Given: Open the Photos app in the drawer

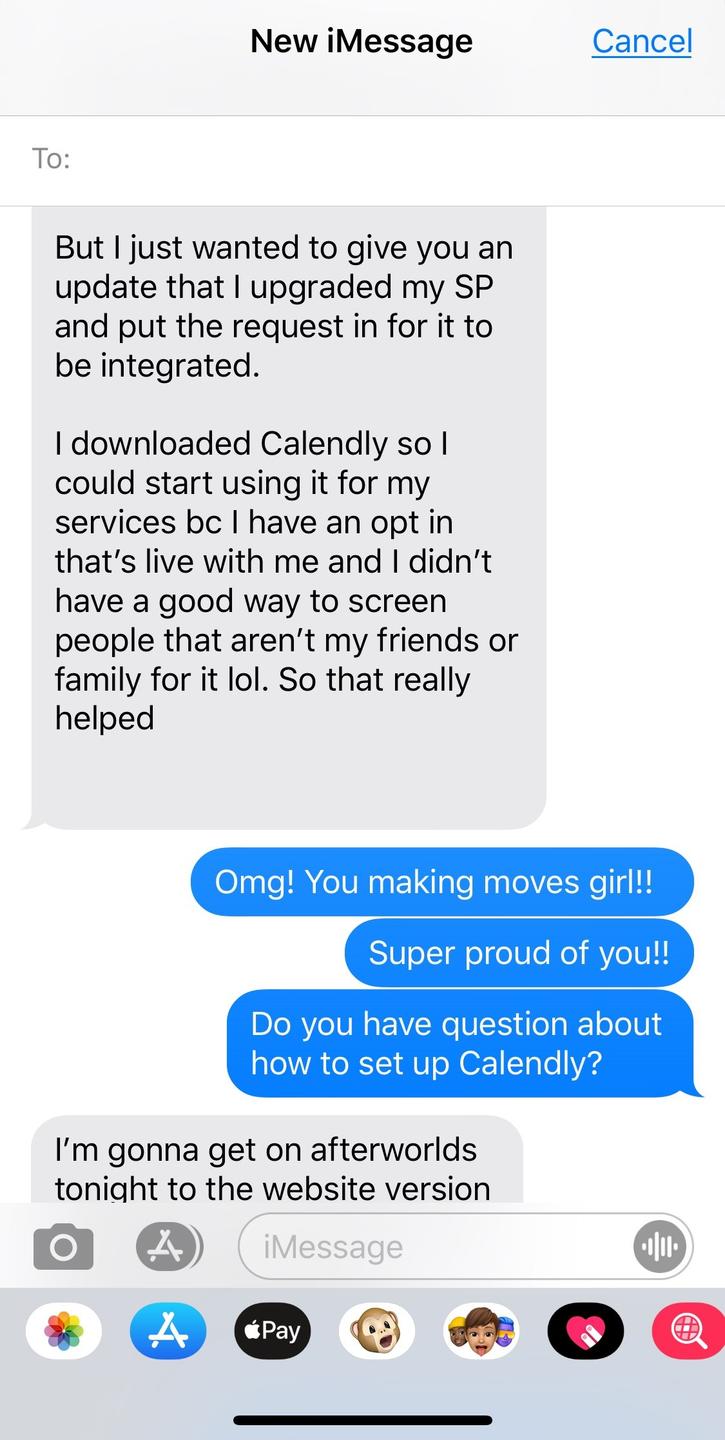Looking at the screenshot, I should pyautogui.click(x=64, y=1331).
